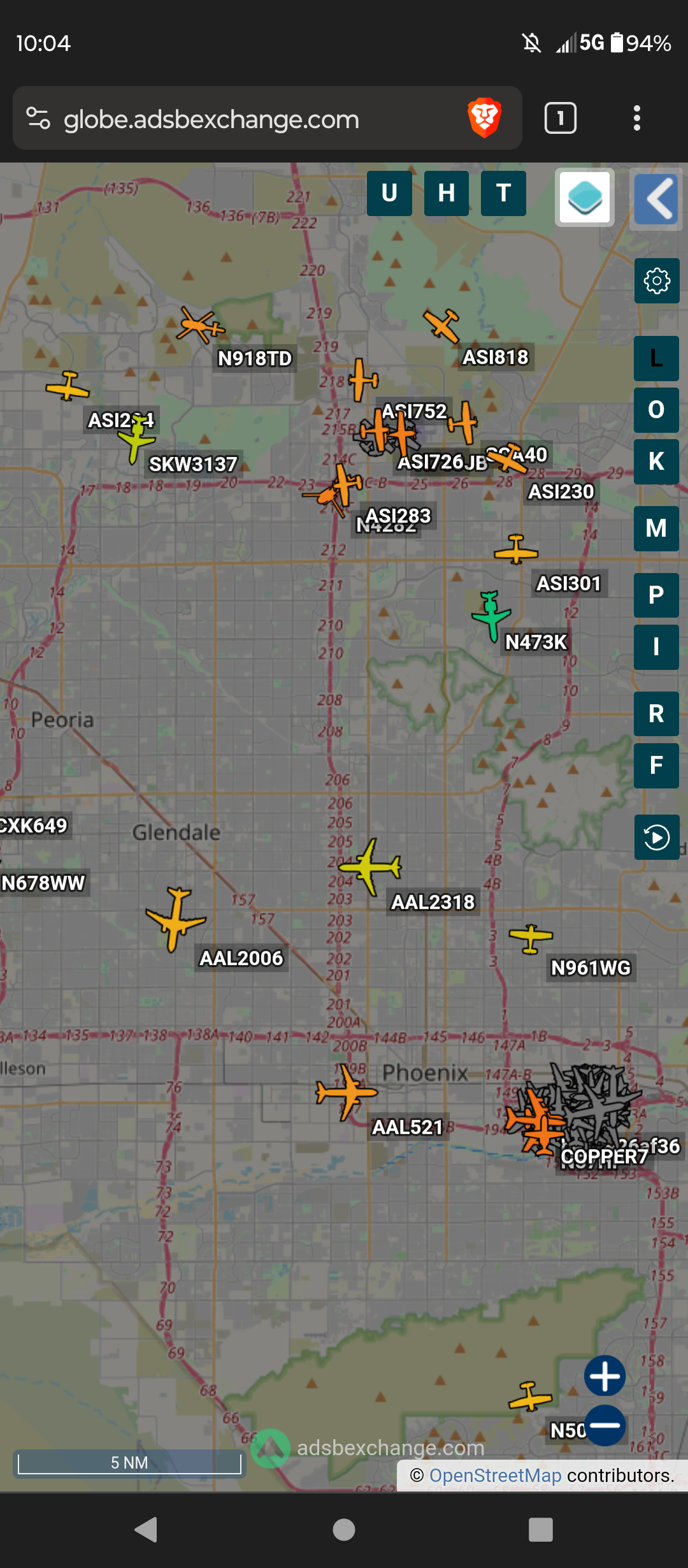Toggle the H map button
This screenshot has height=1568, width=688.
(x=447, y=193)
